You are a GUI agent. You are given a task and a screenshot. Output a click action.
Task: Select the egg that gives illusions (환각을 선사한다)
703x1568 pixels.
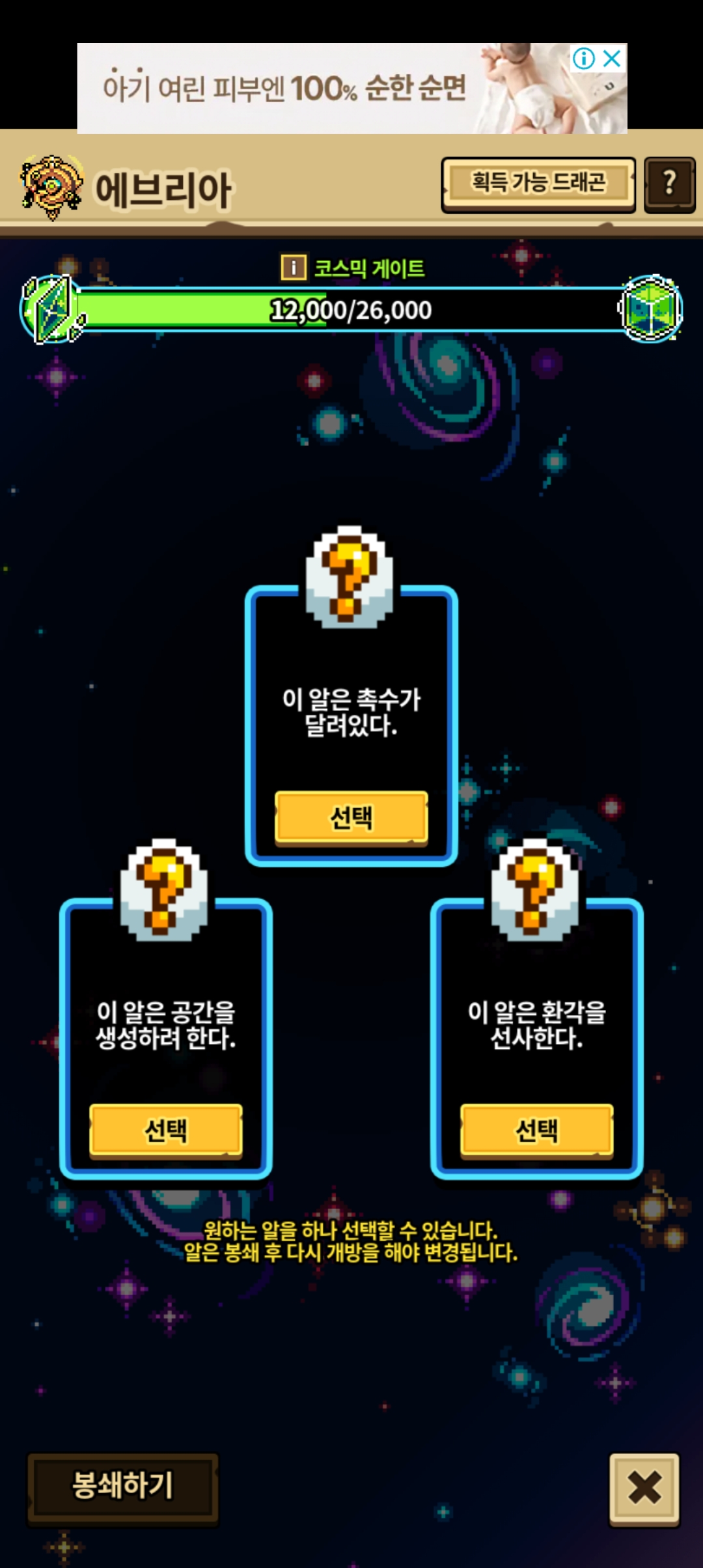coord(537,1130)
